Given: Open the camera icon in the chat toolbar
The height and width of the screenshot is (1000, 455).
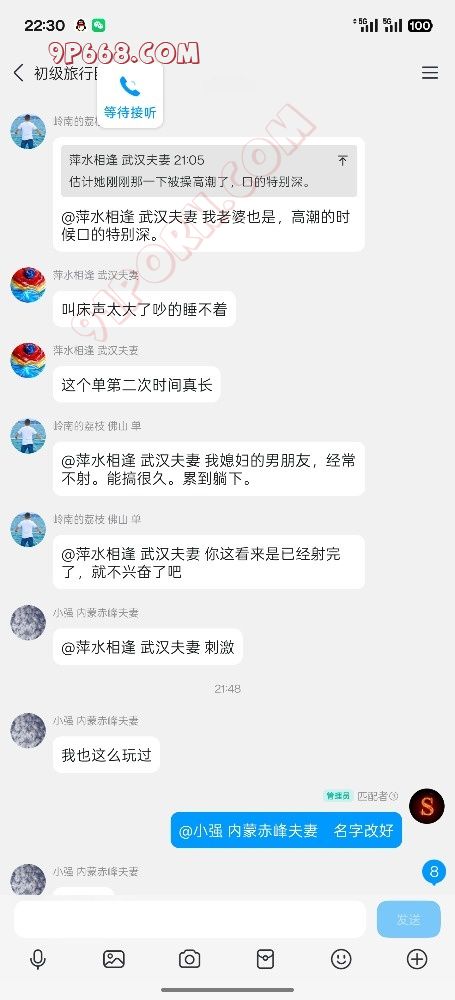Looking at the screenshot, I should click(190, 959).
